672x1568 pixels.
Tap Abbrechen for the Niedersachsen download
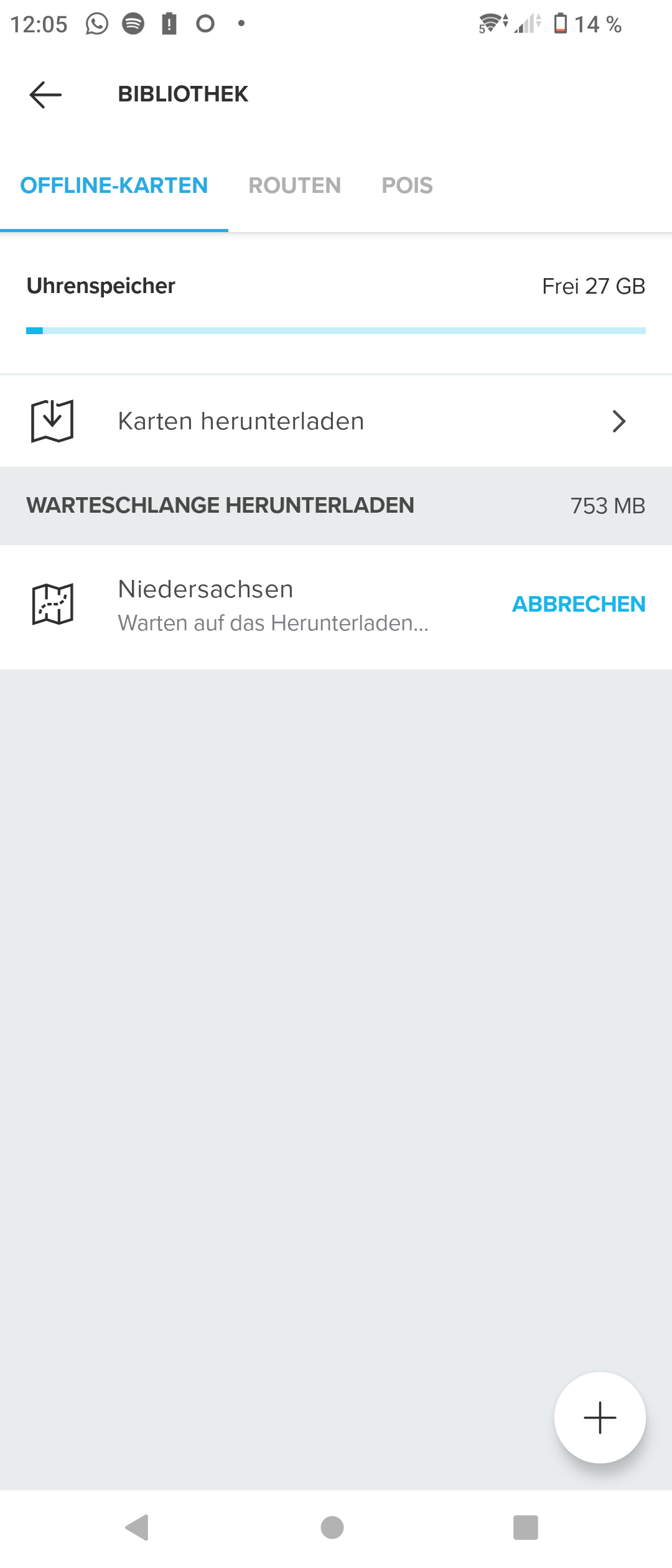[578, 604]
